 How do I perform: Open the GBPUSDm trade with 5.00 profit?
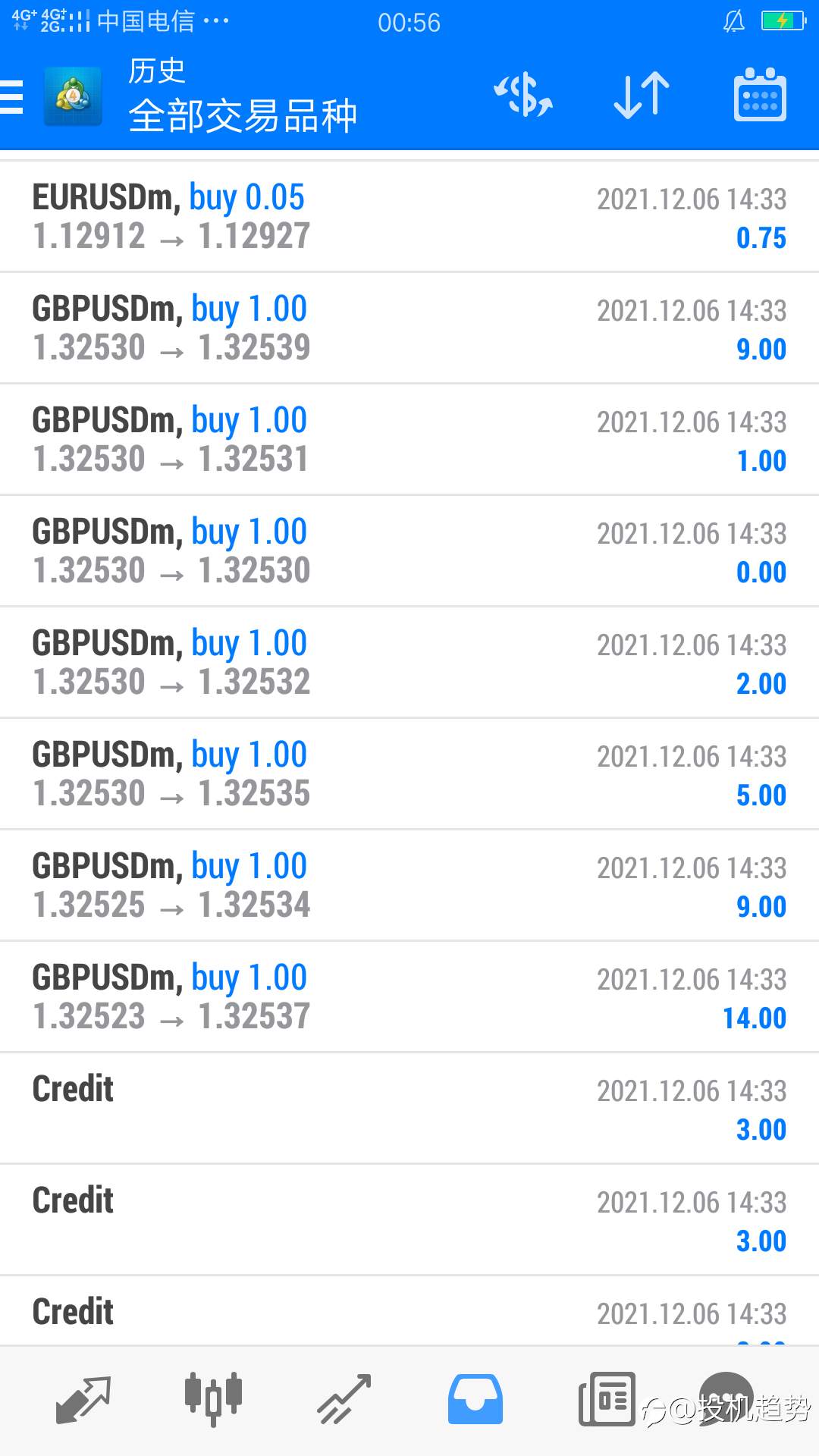(x=409, y=774)
